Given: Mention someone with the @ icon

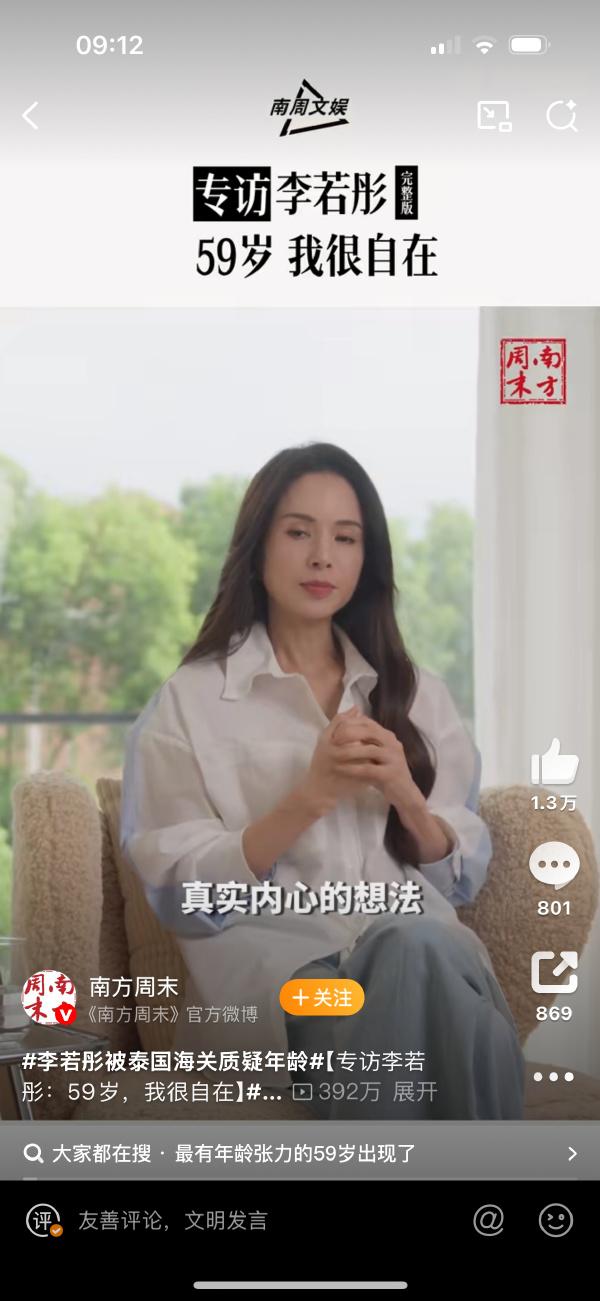Looking at the screenshot, I should (489, 1220).
